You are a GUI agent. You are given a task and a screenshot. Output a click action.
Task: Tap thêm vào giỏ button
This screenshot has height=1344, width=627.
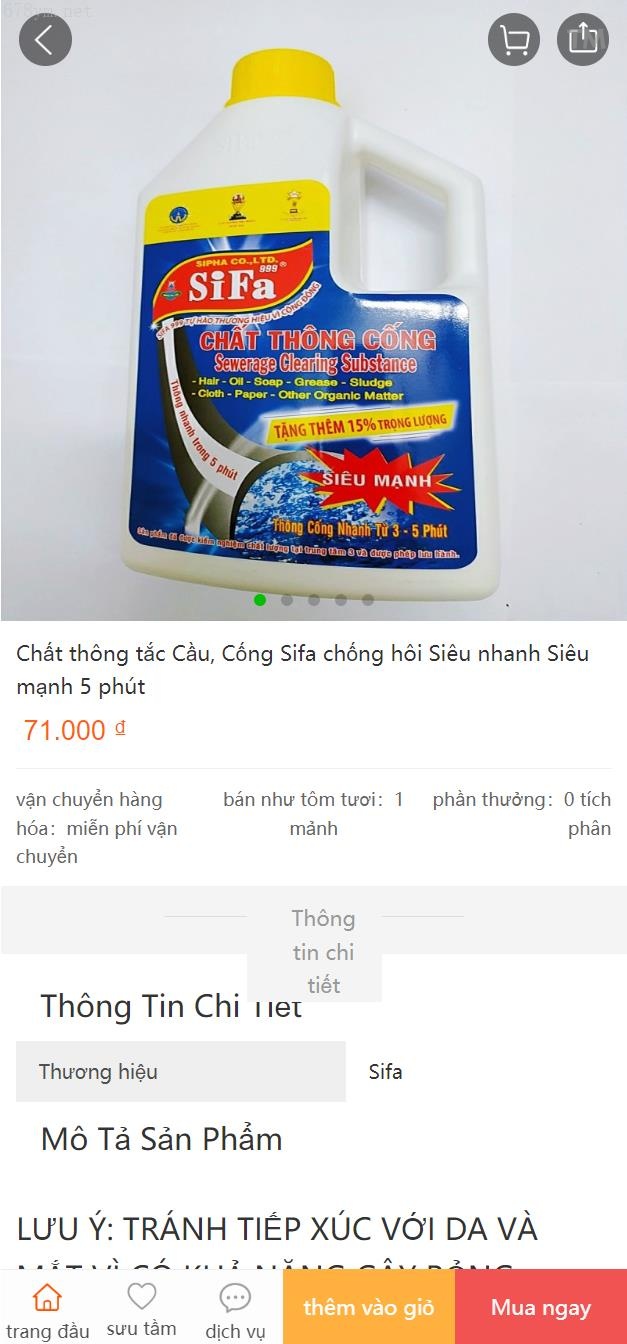369,1307
